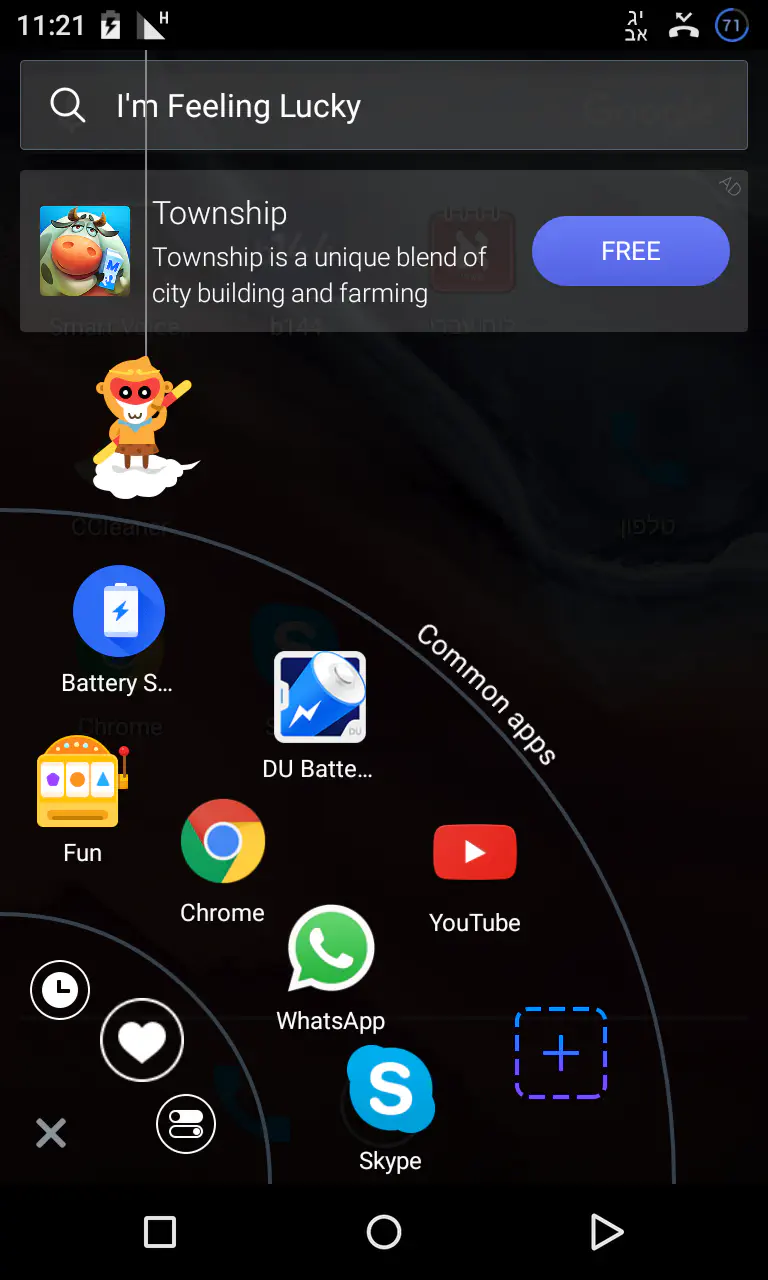Install Township via the FREE button

pos(630,251)
